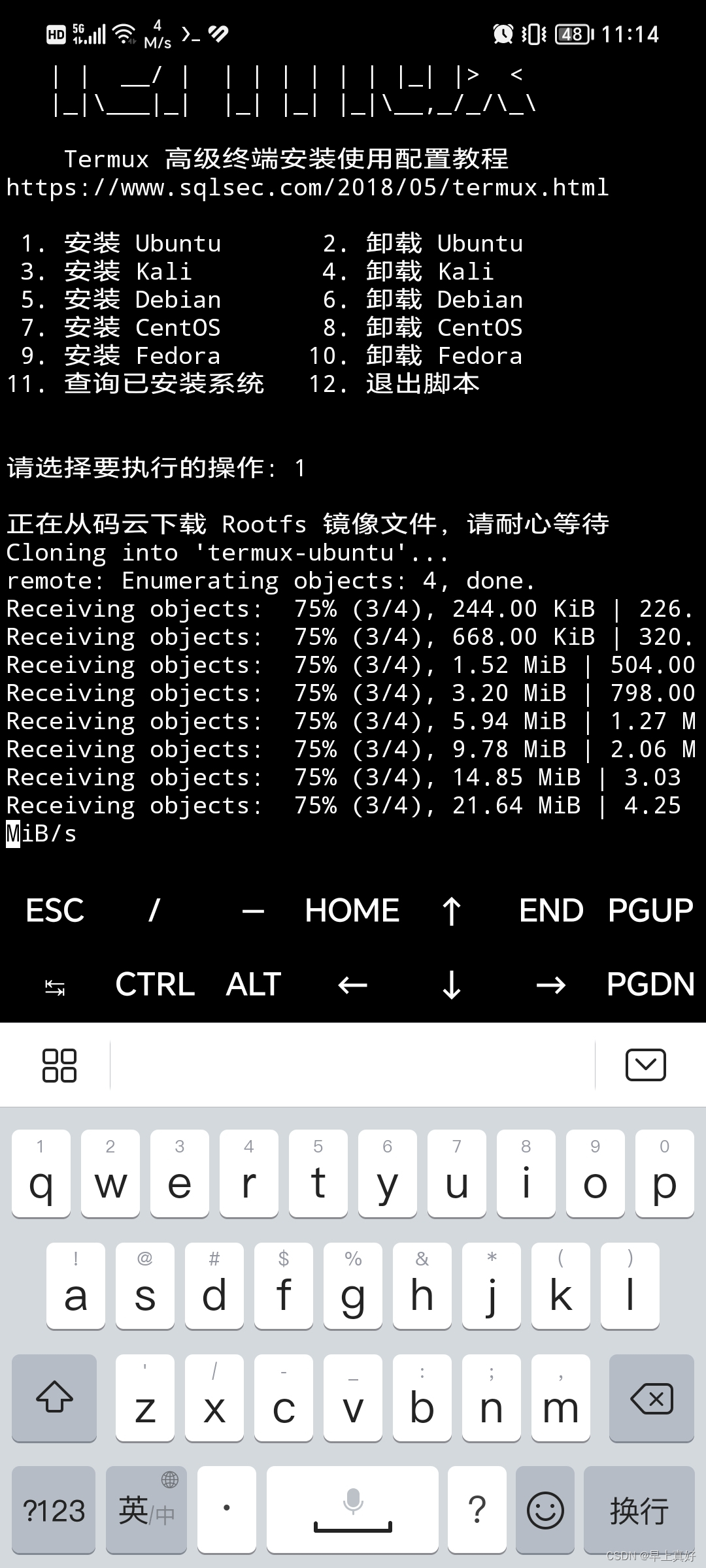This screenshot has width=706, height=1568.
Task: Collapse the keyboard with the down chevron
Action: click(x=646, y=1065)
